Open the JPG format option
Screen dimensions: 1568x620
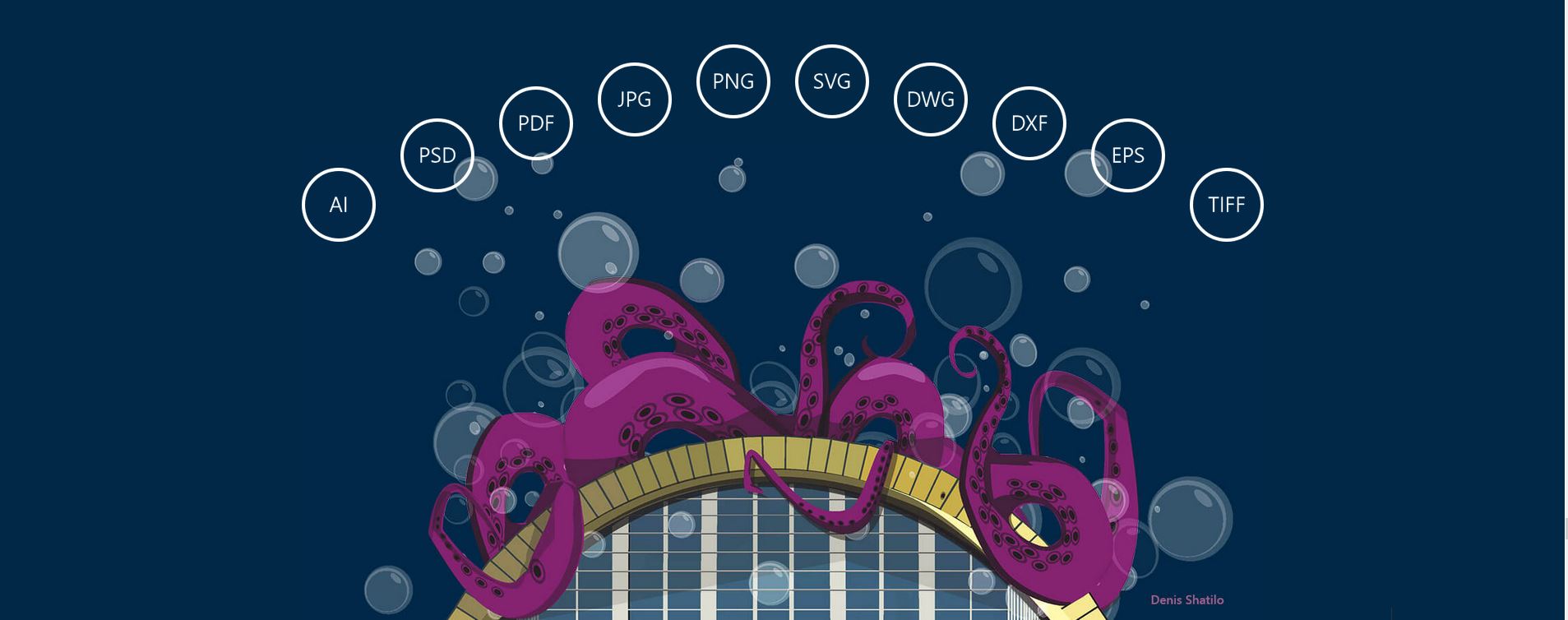coord(635,99)
